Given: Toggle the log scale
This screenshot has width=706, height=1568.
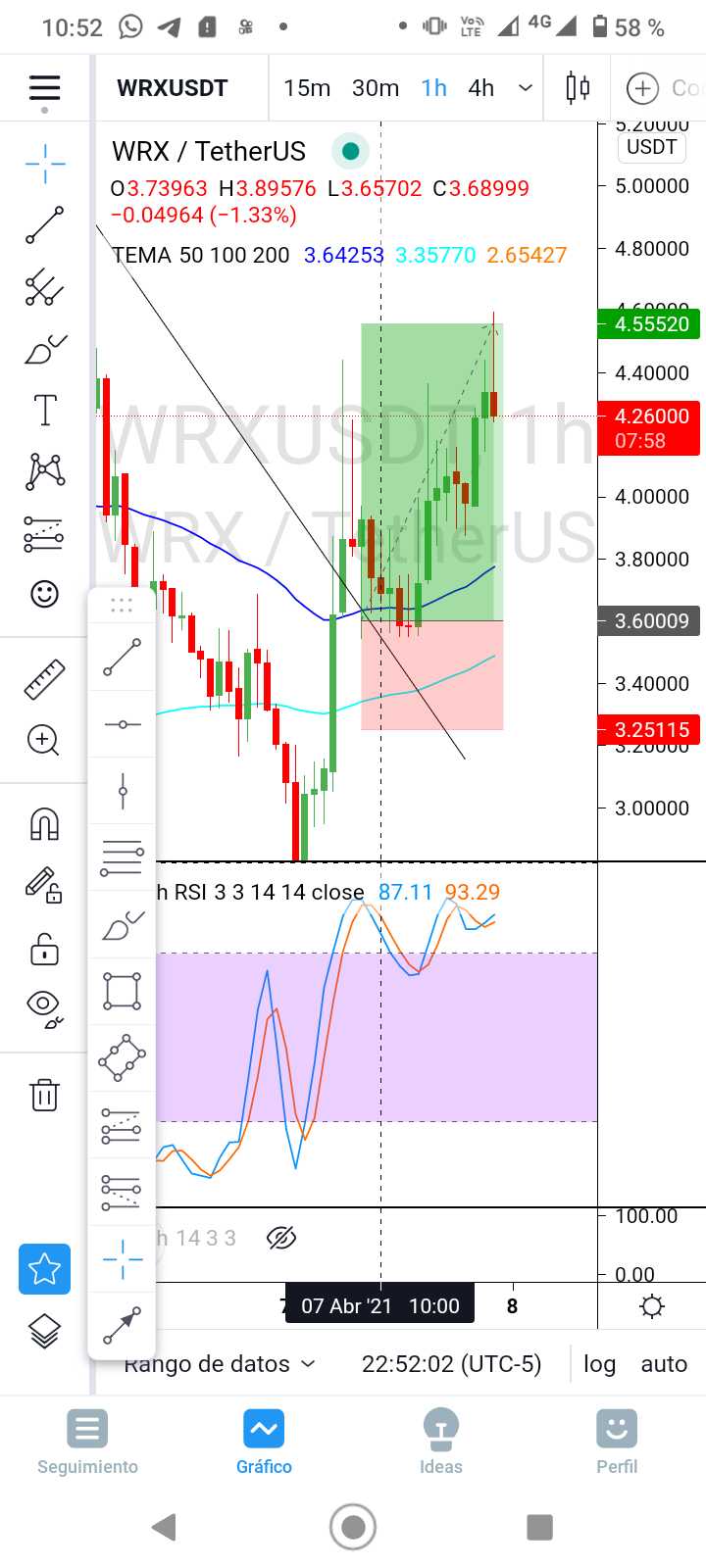Looking at the screenshot, I should (x=599, y=1364).
